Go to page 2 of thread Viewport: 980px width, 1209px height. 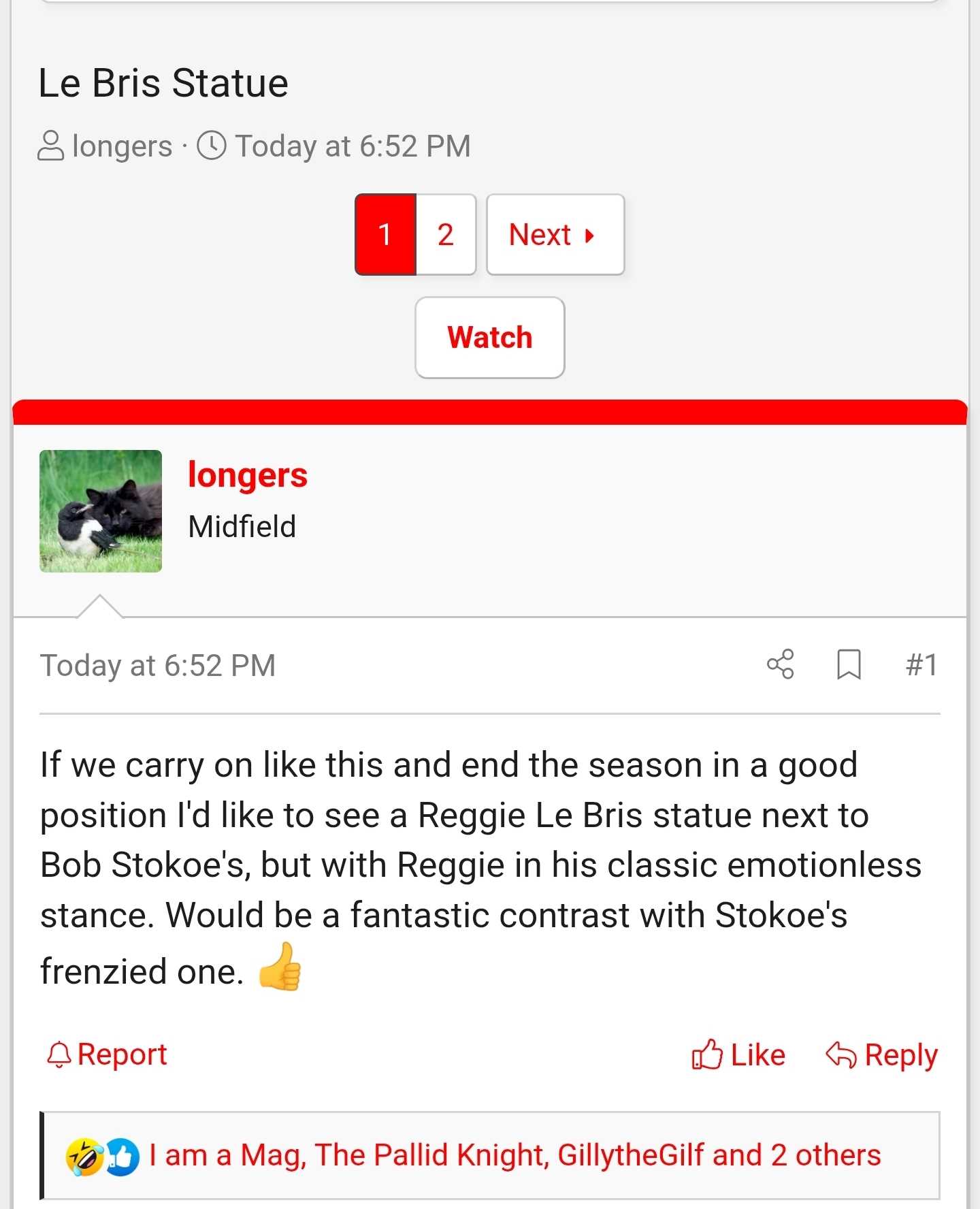(446, 235)
